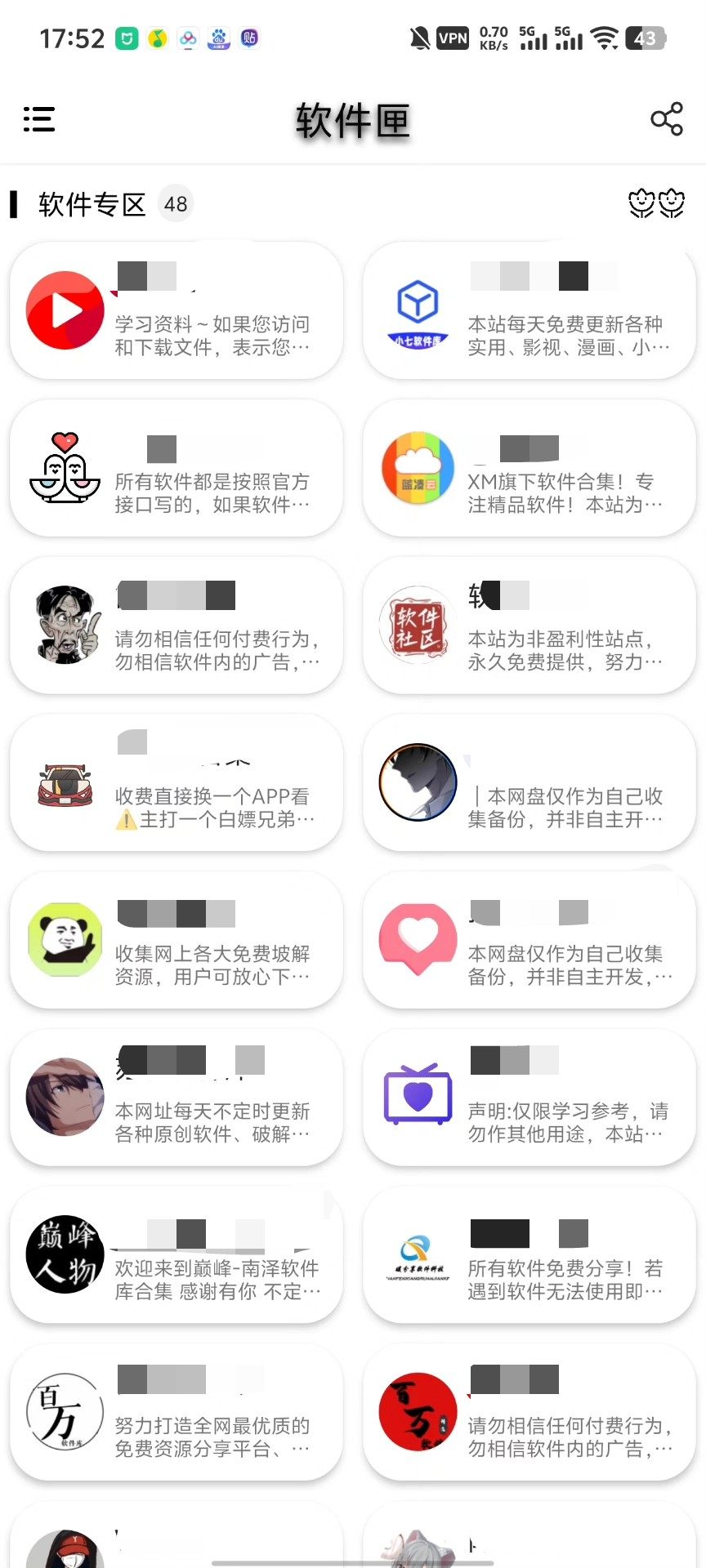Open the card 本网址每天不定时更新
The image size is (706, 1568).
pos(176,1098)
